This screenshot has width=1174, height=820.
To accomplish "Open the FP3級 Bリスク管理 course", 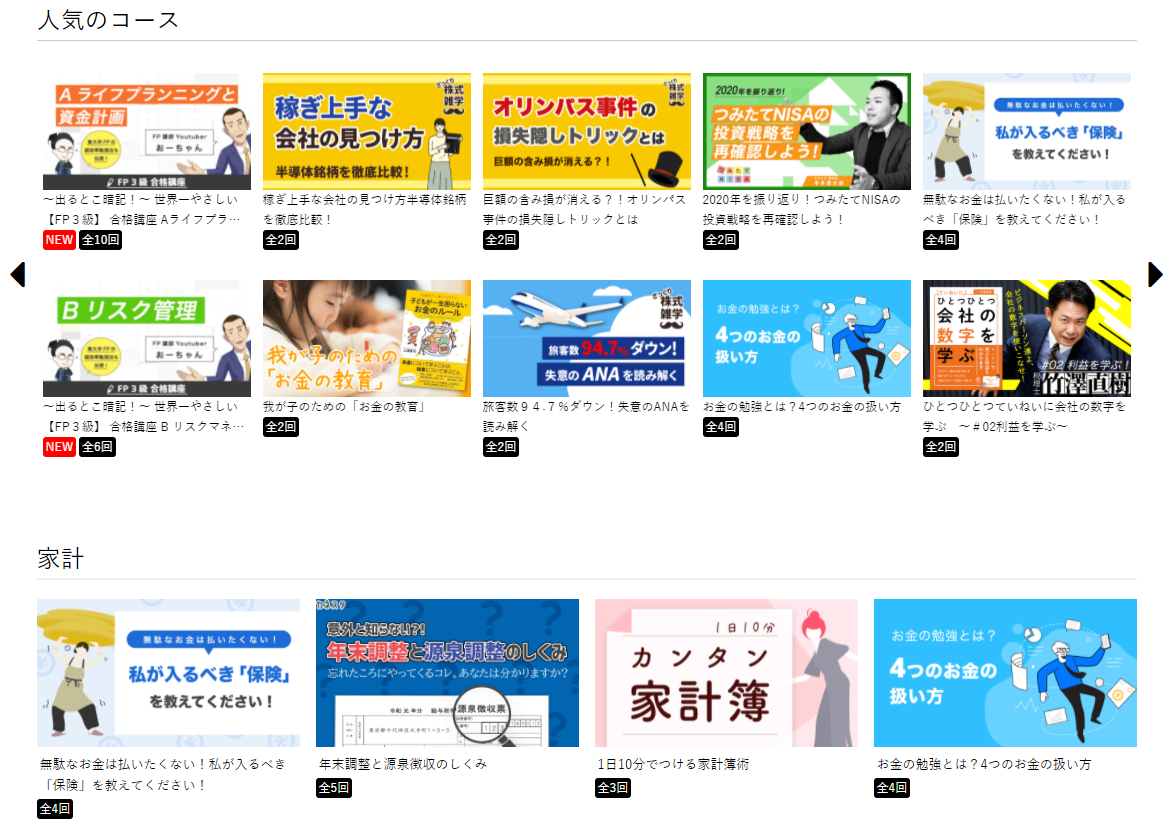I will [x=147, y=338].
